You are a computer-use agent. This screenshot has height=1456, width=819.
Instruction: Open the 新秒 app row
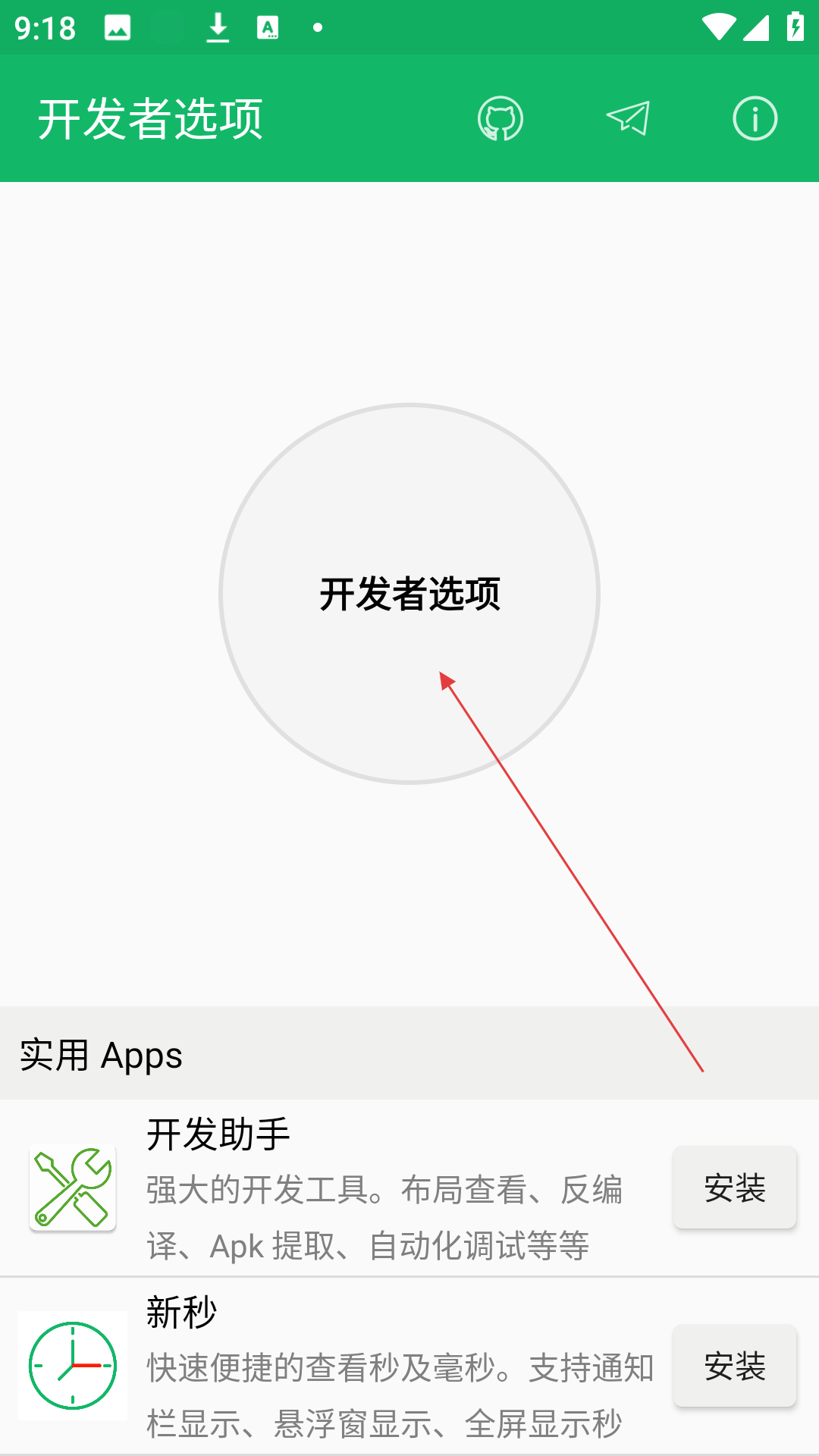(x=409, y=1366)
